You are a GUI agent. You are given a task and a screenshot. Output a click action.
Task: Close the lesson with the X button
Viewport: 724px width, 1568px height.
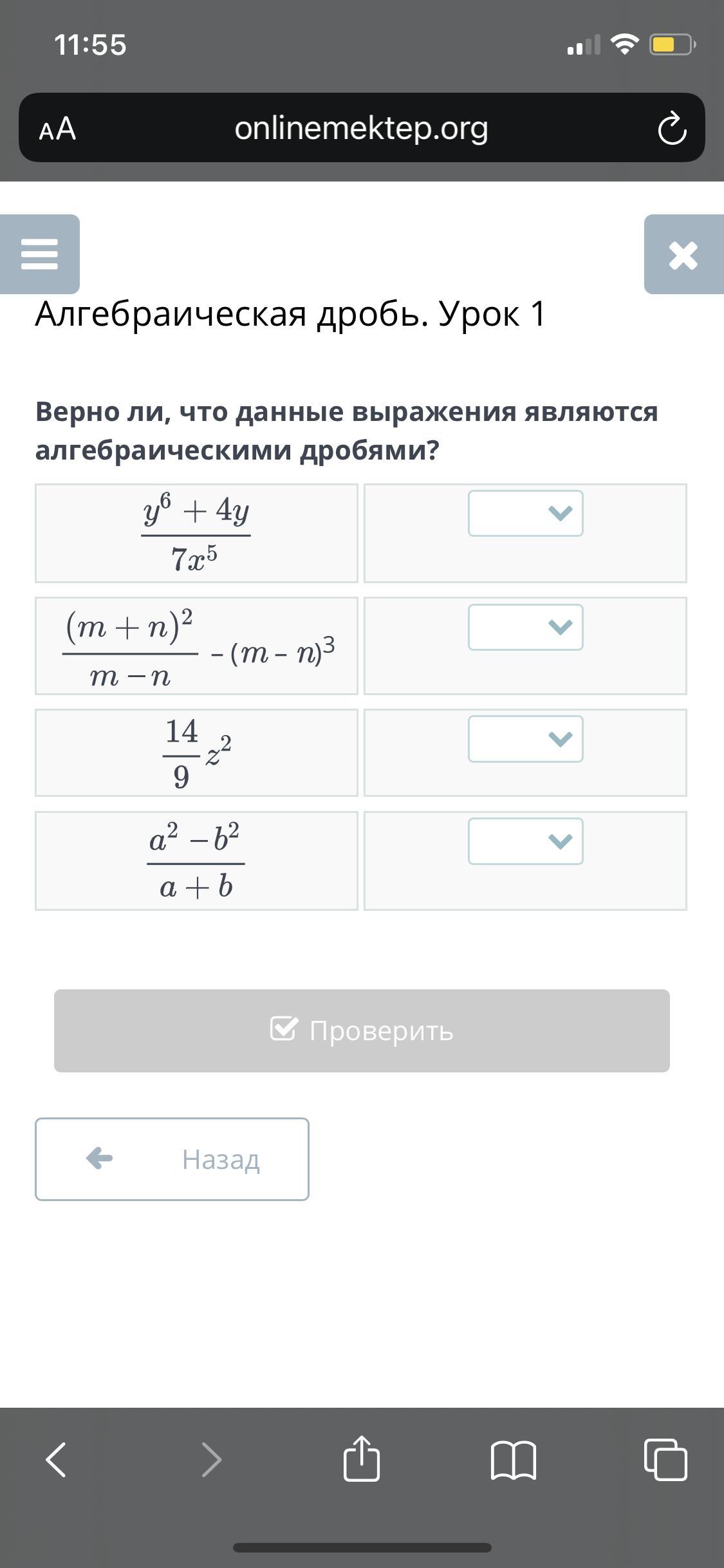pos(683,255)
